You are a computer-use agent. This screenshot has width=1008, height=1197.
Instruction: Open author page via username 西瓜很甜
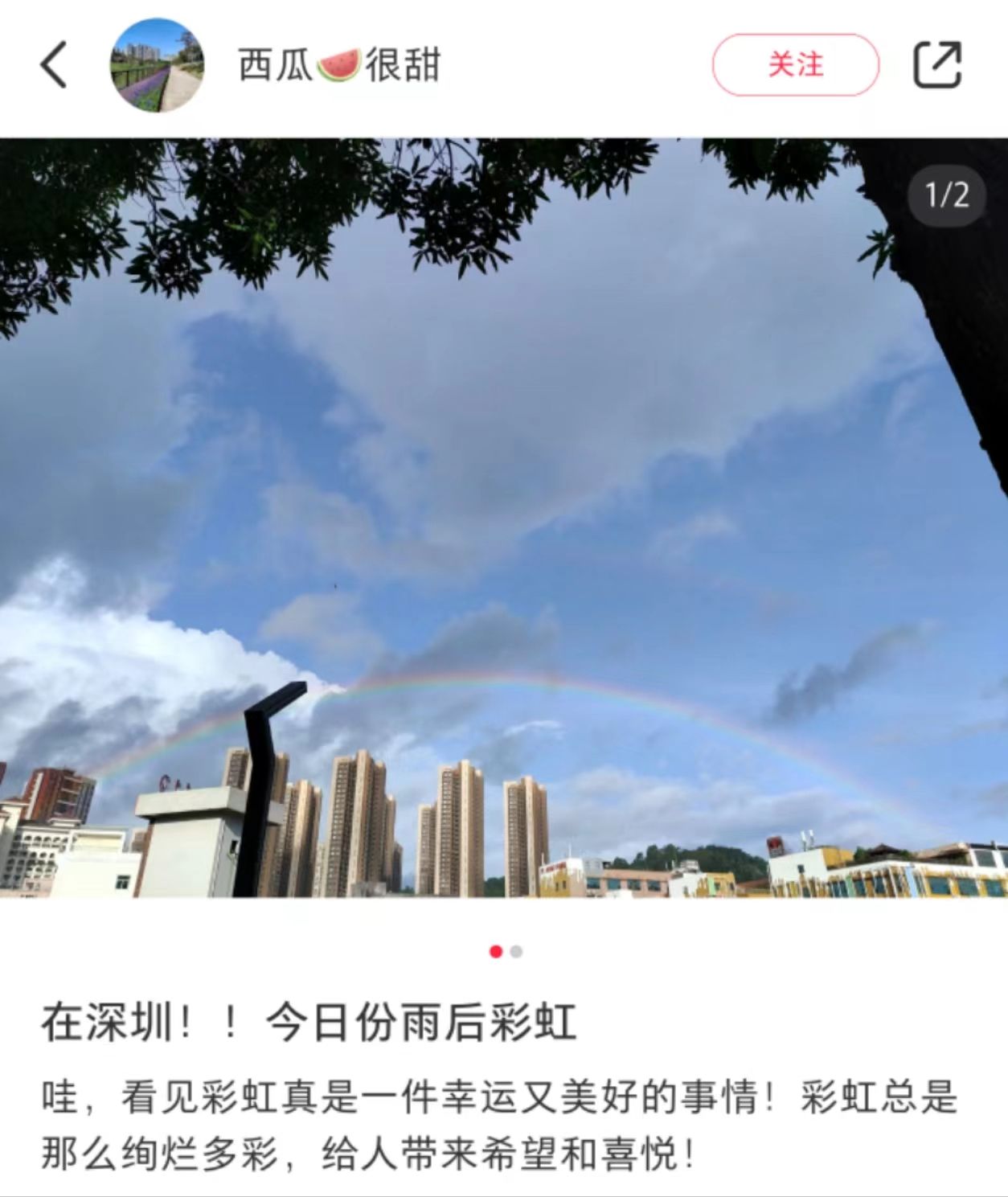click(338, 65)
